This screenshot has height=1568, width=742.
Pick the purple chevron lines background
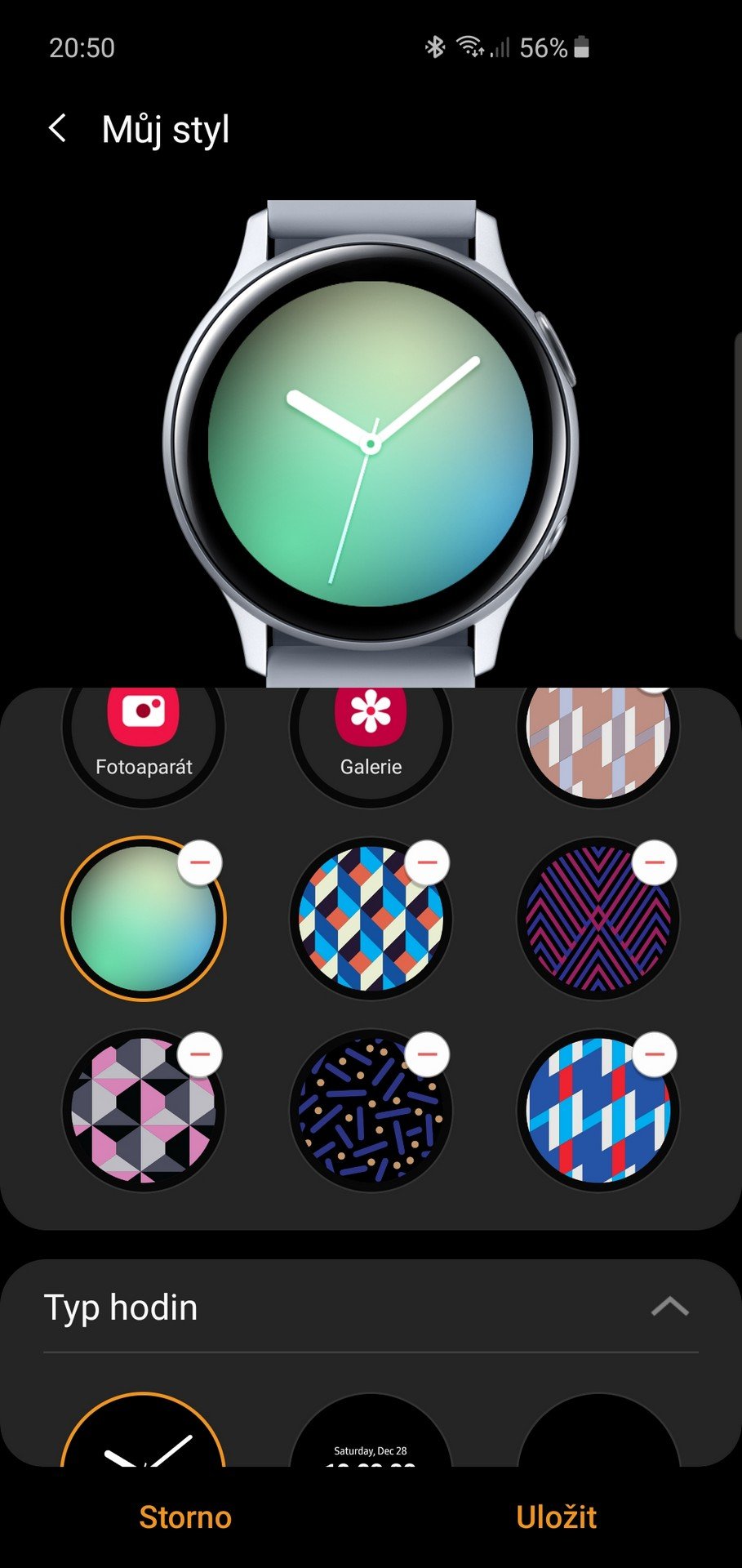click(598, 919)
